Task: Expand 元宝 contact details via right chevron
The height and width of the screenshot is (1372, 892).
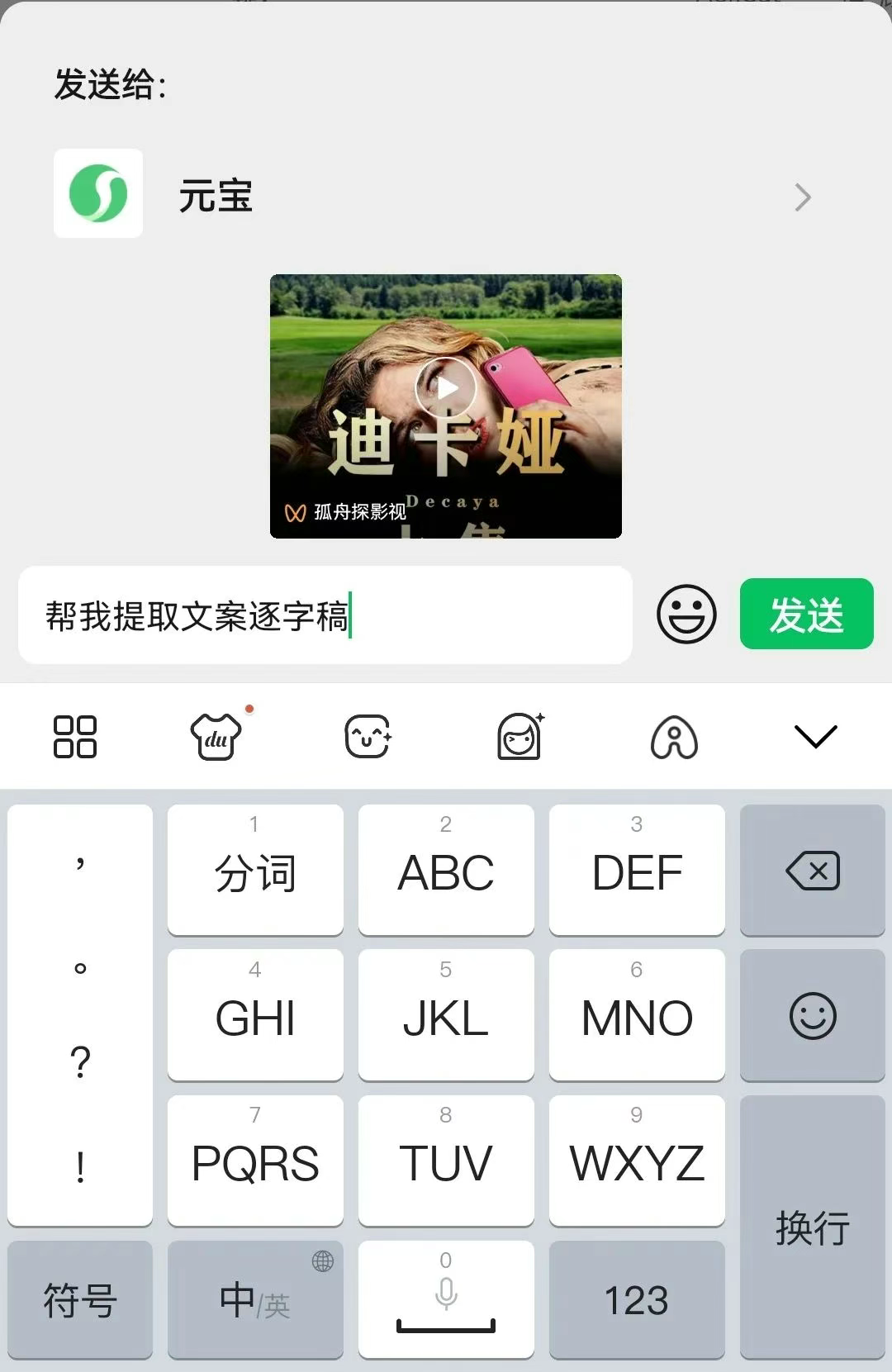Action: [800, 198]
